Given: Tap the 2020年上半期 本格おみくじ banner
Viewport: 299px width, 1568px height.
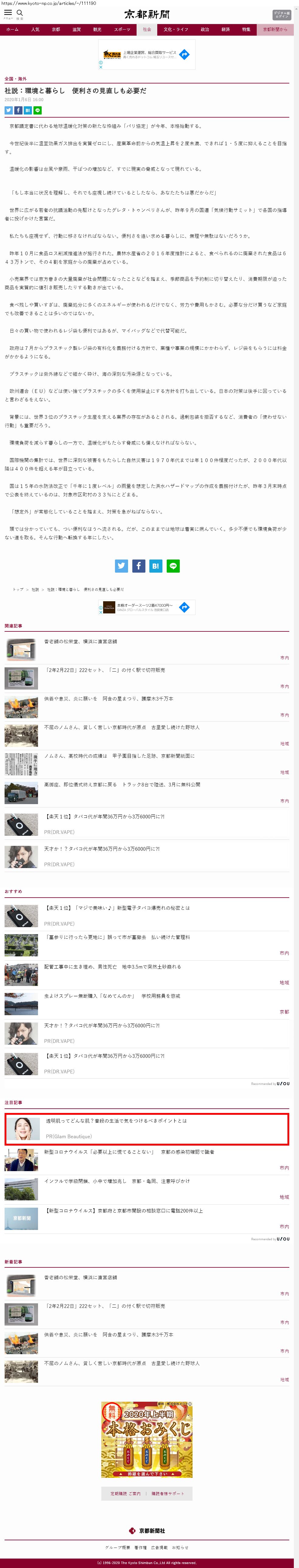Looking at the screenshot, I should (x=147, y=1439).
